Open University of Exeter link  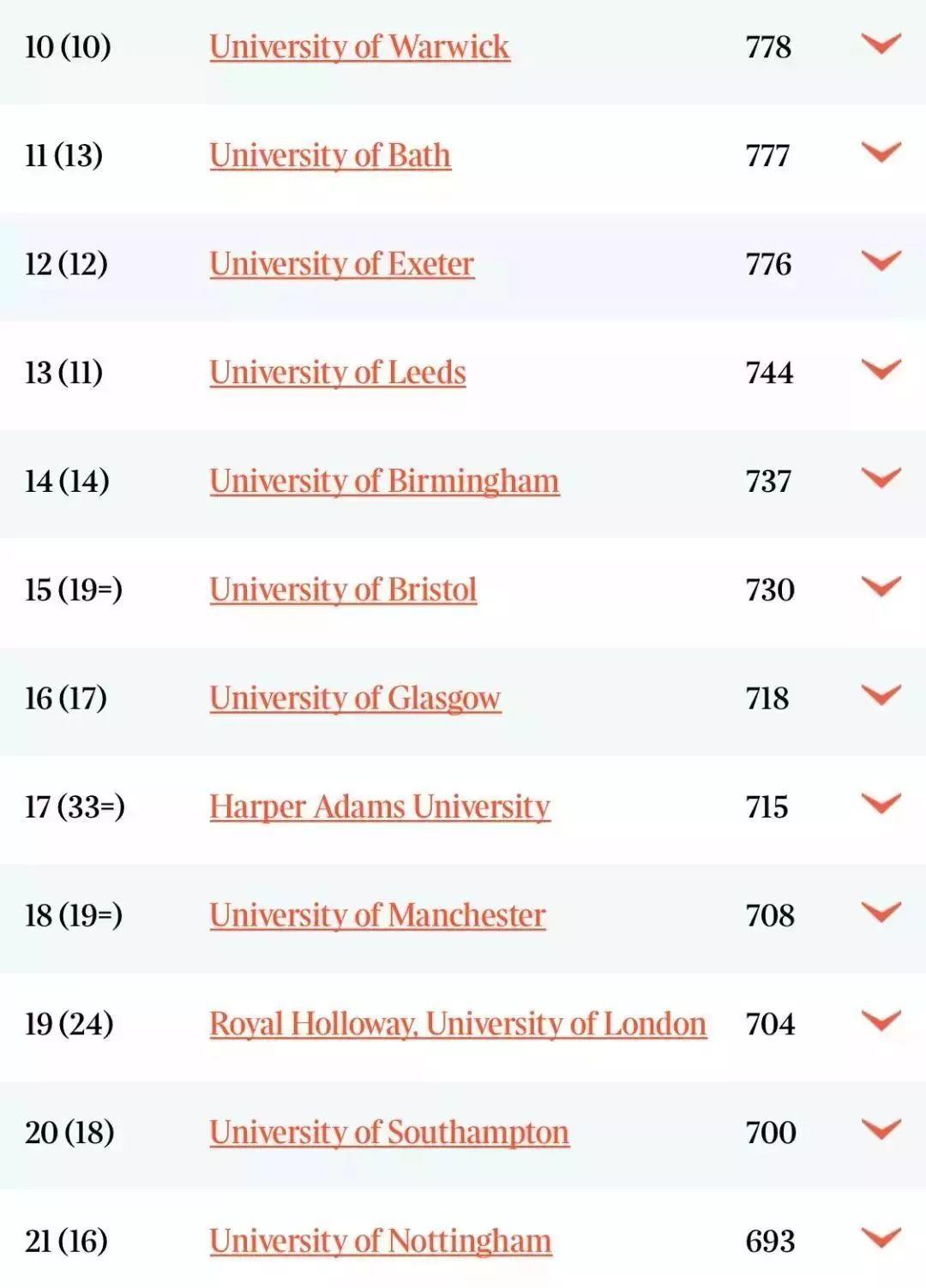tap(341, 264)
